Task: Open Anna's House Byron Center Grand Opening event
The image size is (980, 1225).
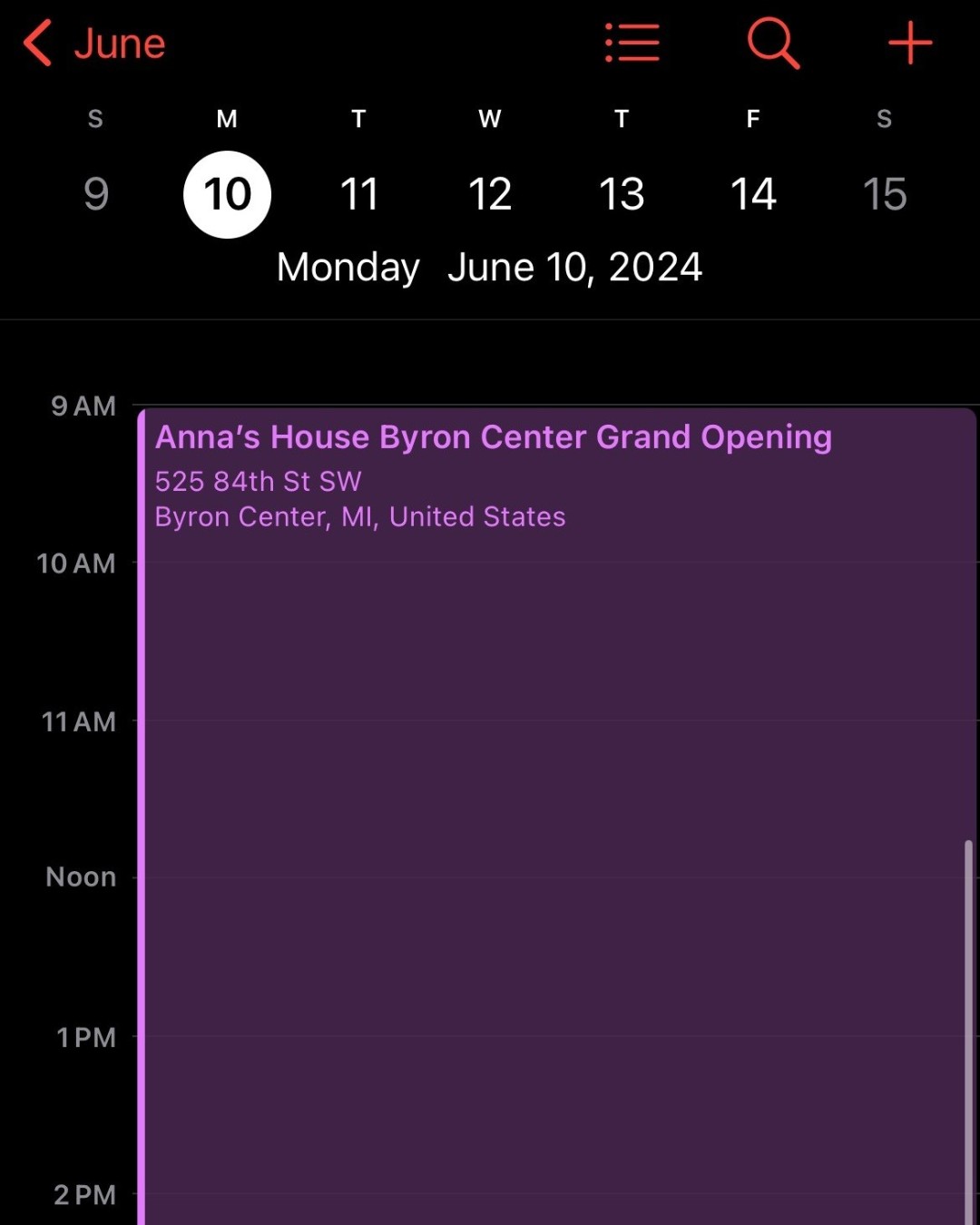Action: (493, 437)
